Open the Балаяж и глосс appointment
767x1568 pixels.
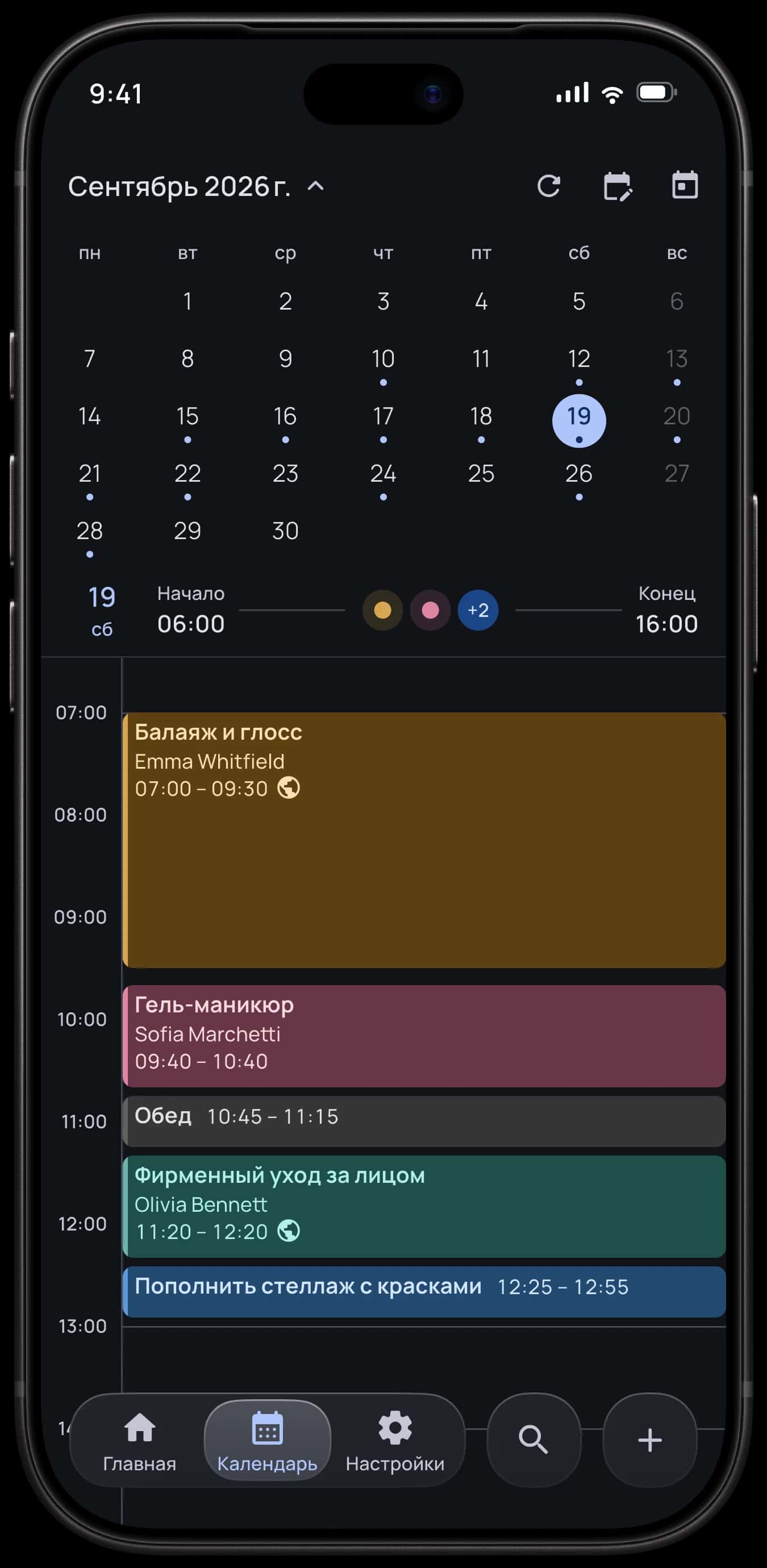coord(424,840)
